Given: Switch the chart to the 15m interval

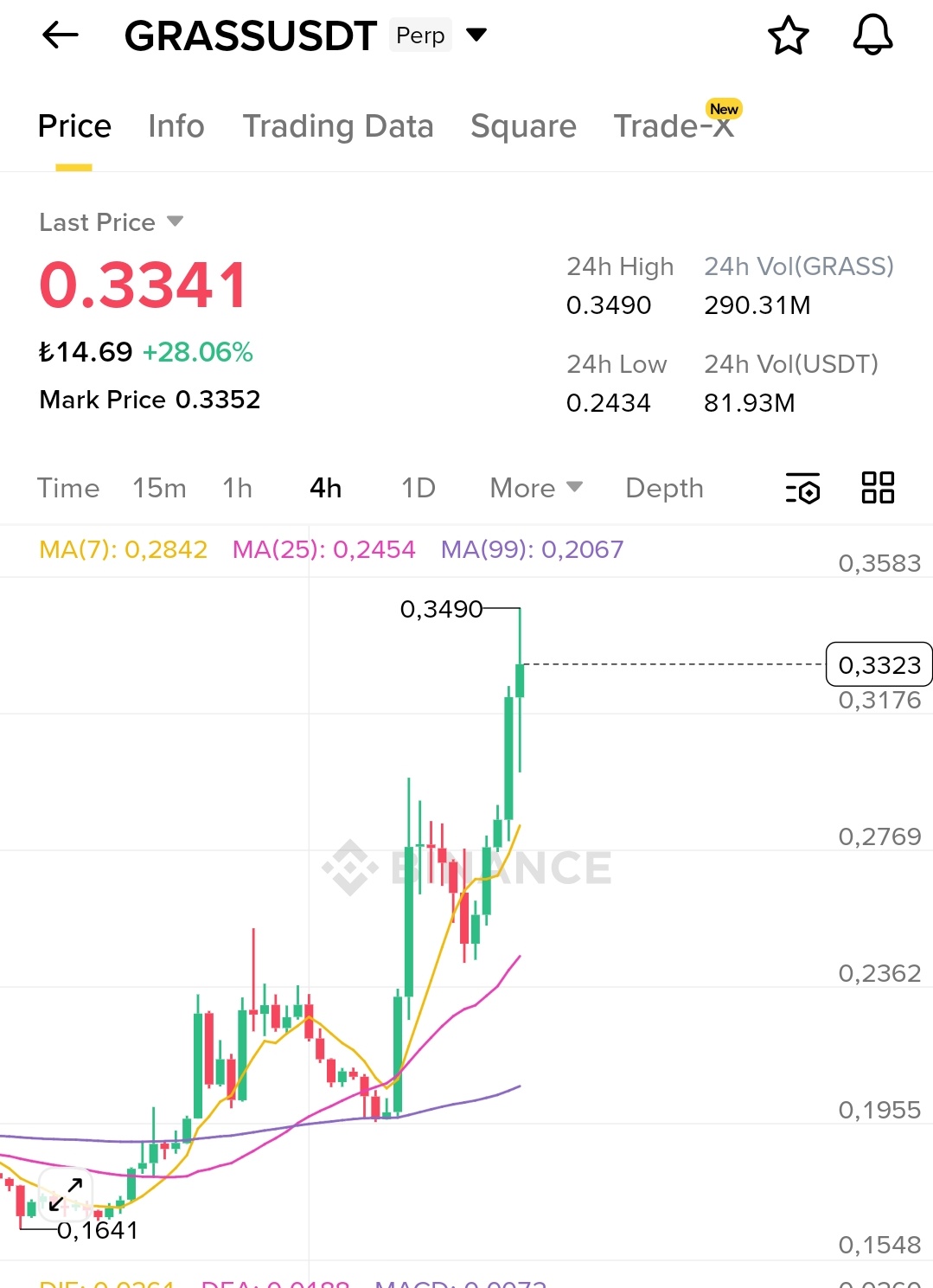Looking at the screenshot, I should tap(159, 488).
